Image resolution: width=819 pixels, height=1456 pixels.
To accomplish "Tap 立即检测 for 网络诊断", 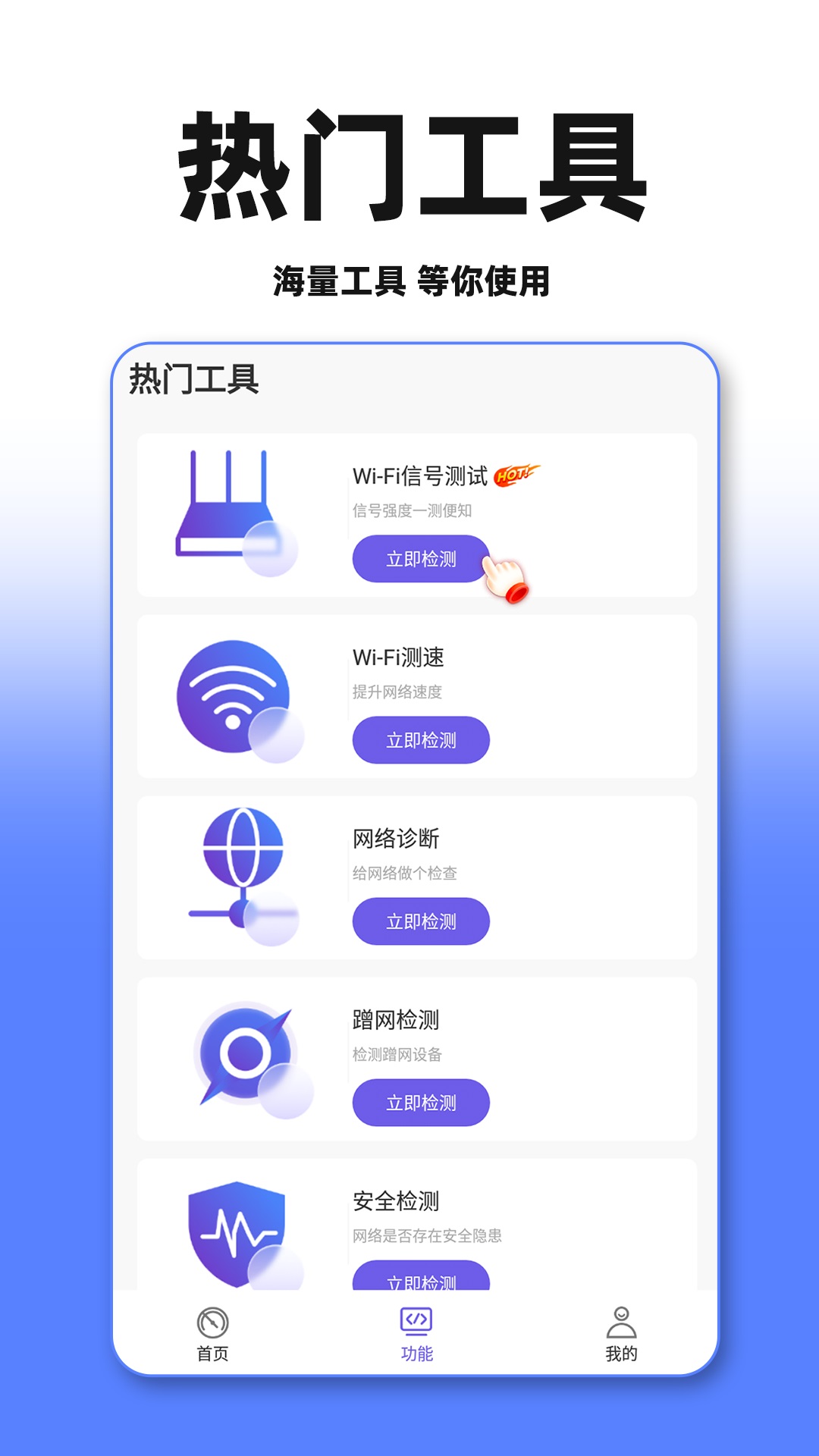I will (x=421, y=921).
